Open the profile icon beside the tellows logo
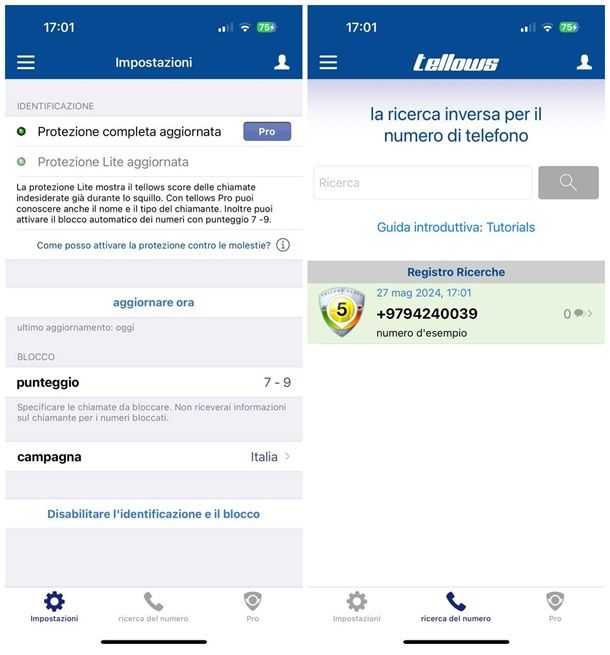The width and height of the screenshot is (610, 655). click(x=584, y=62)
